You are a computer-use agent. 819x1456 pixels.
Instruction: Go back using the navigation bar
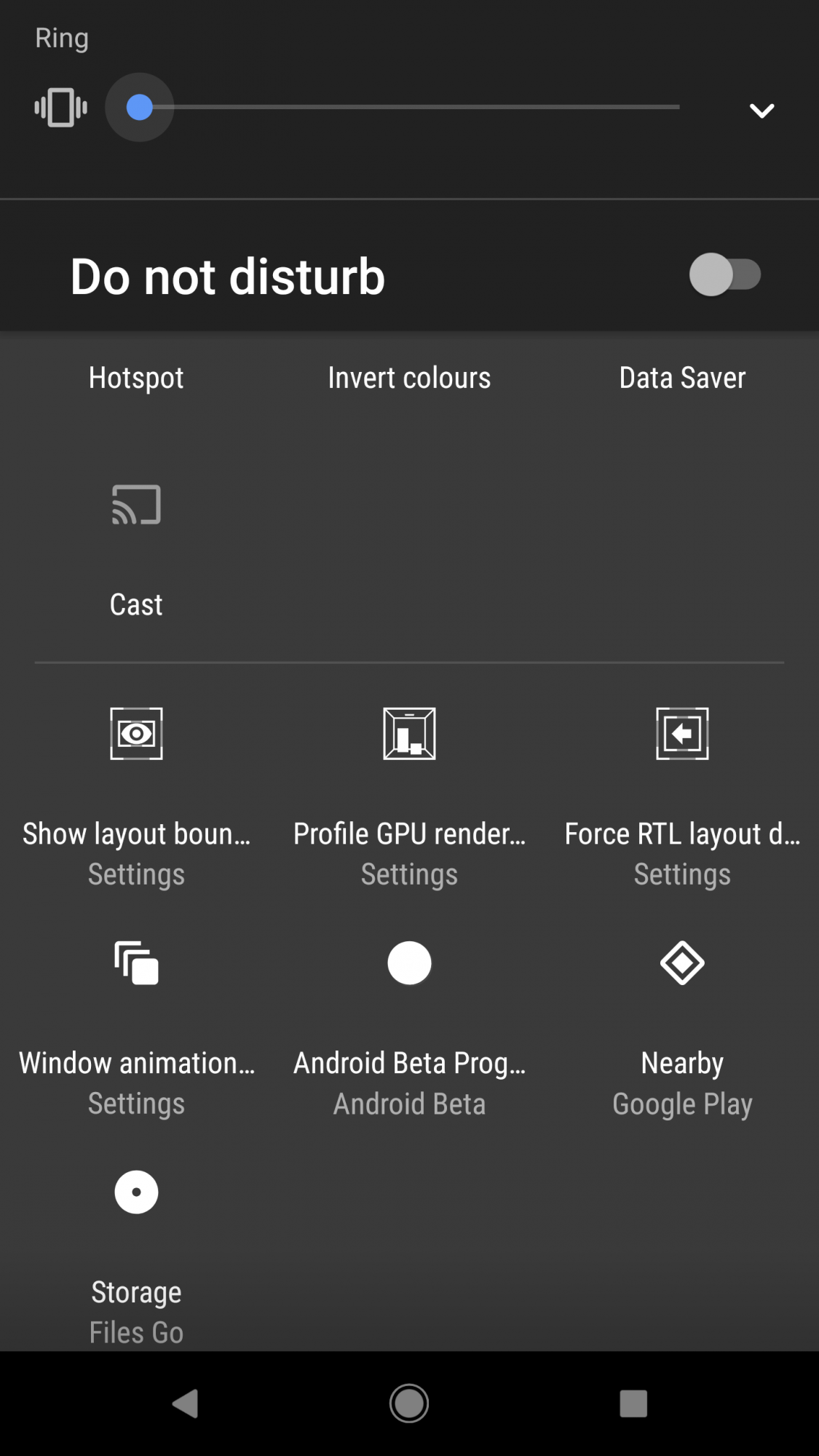click(x=185, y=1403)
